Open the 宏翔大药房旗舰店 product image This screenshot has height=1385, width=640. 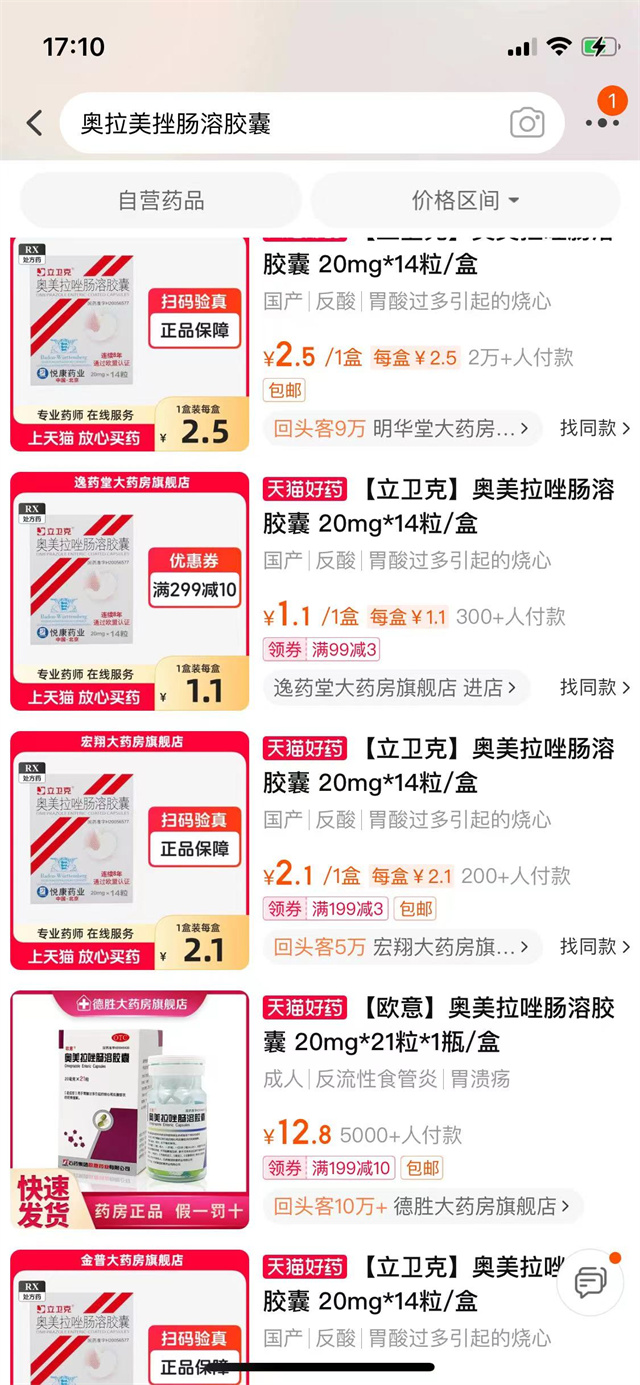point(130,850)
